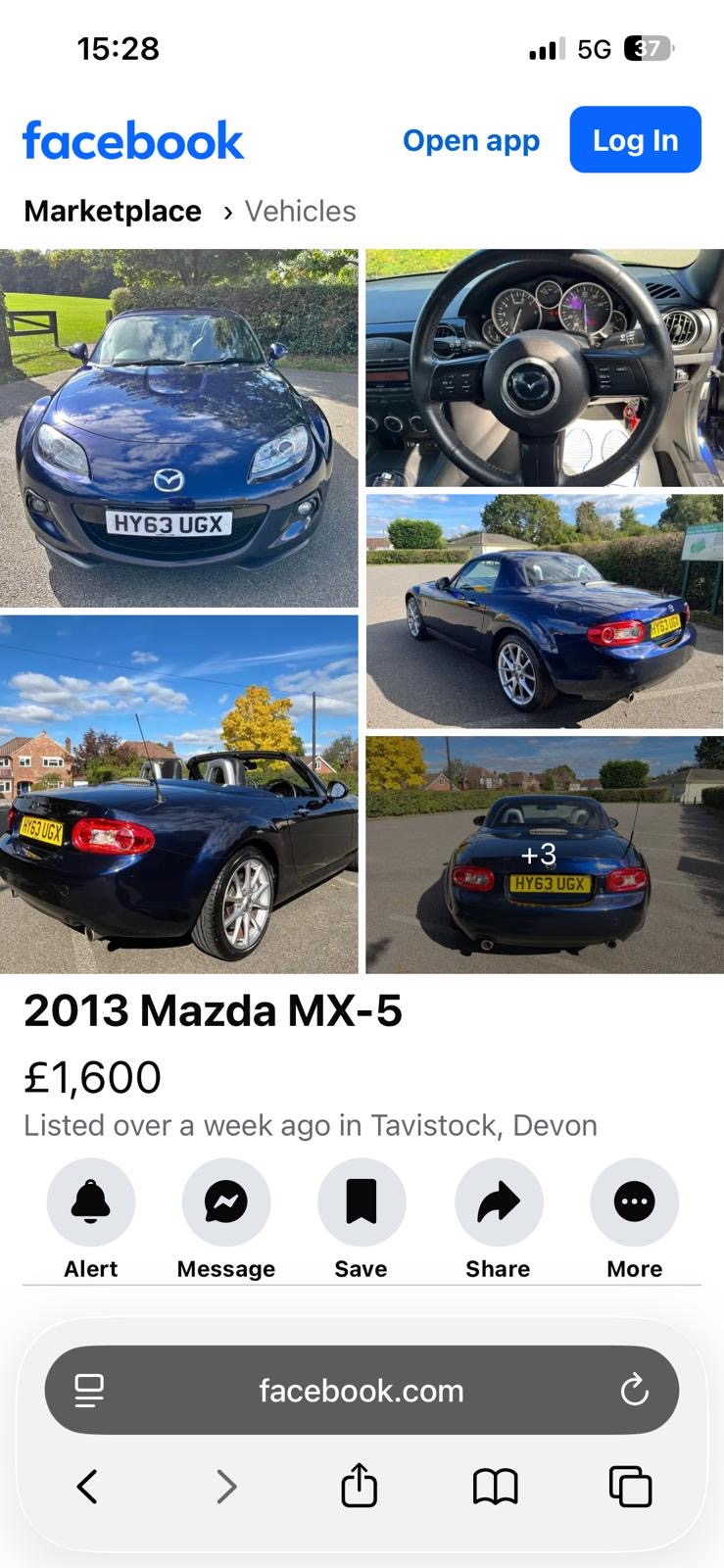View the front photo of the Mazda
The height and width of the screenshot is (1568, 724).
178,428
